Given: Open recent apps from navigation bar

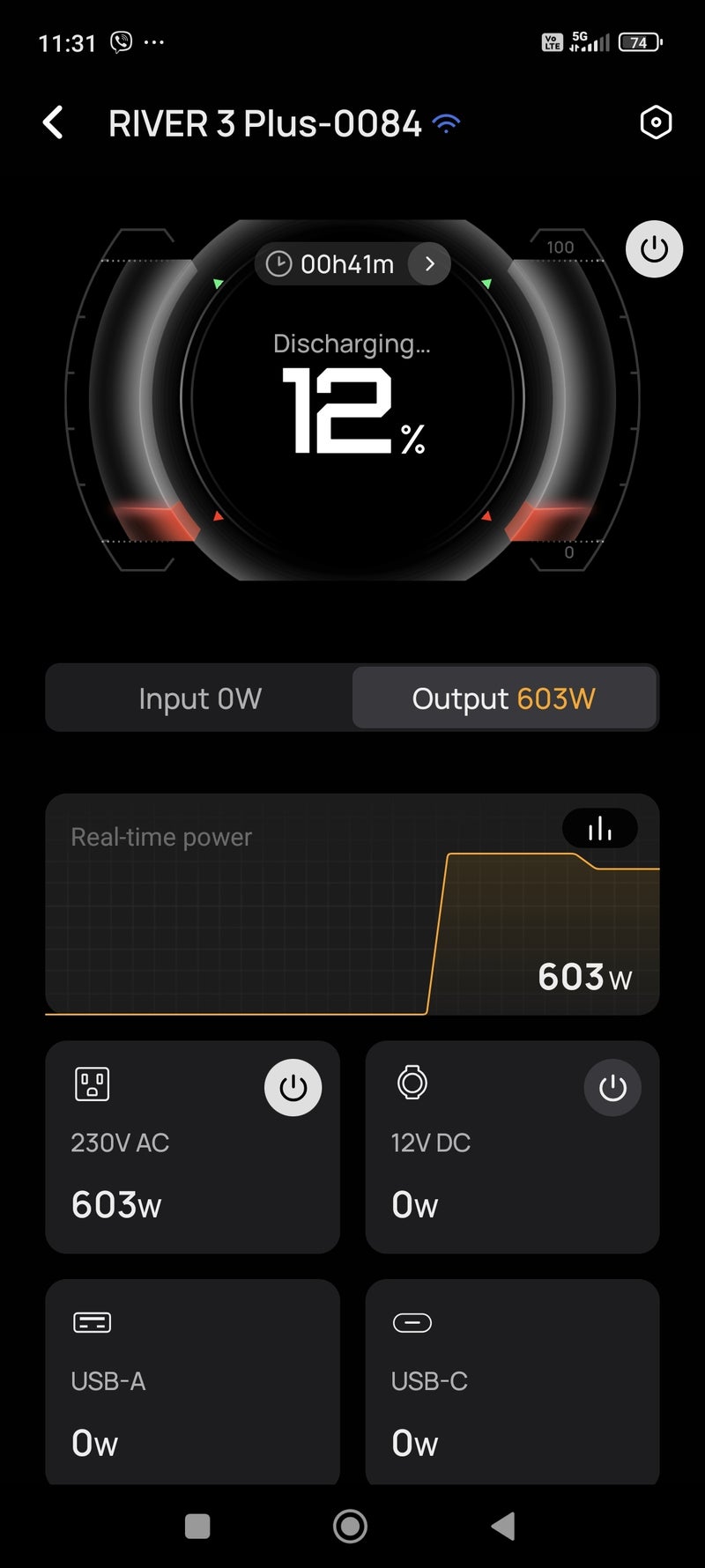Looking at the screenshot, I should 197,1526.
